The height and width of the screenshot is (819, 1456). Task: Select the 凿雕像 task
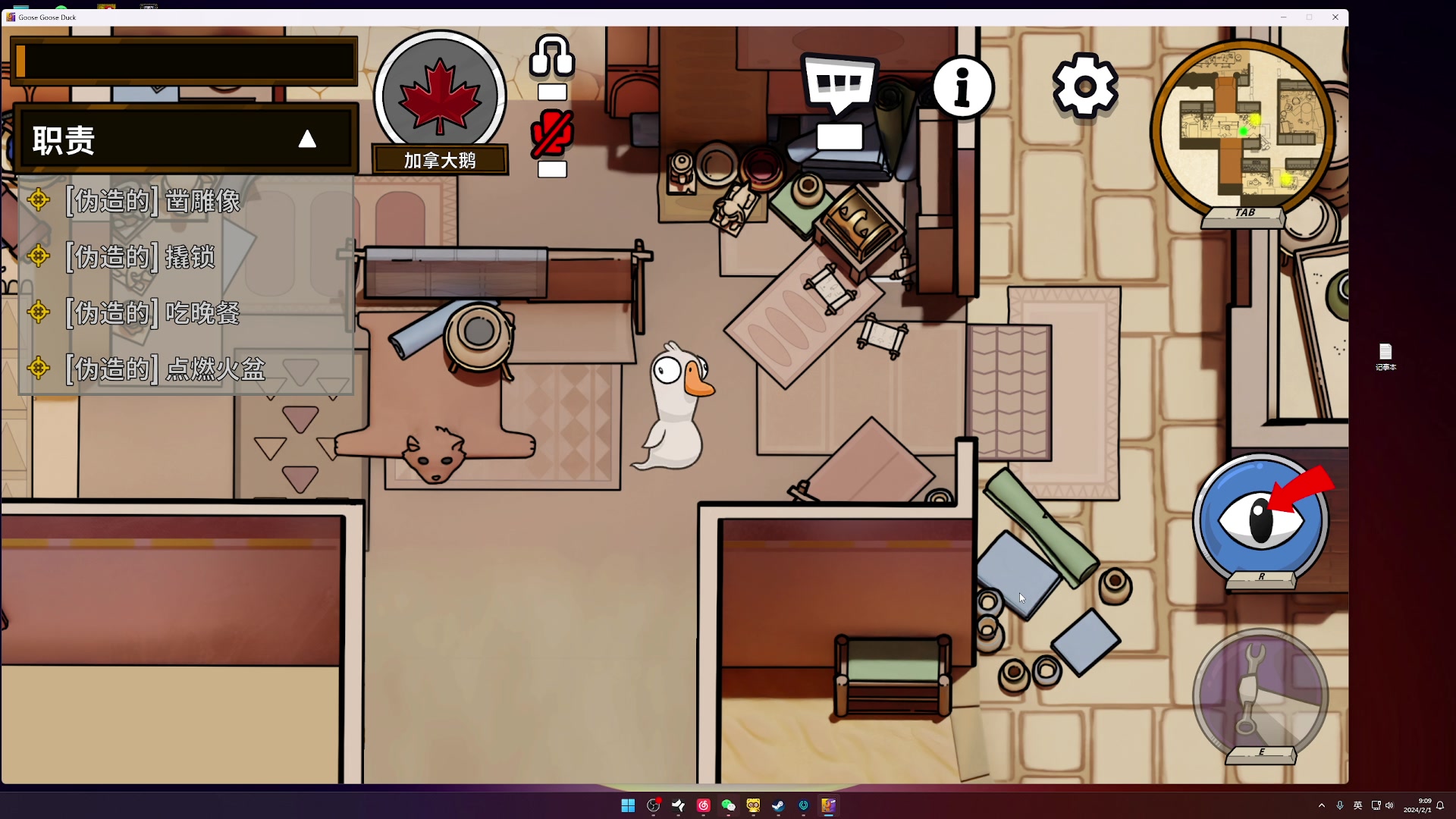153,201
